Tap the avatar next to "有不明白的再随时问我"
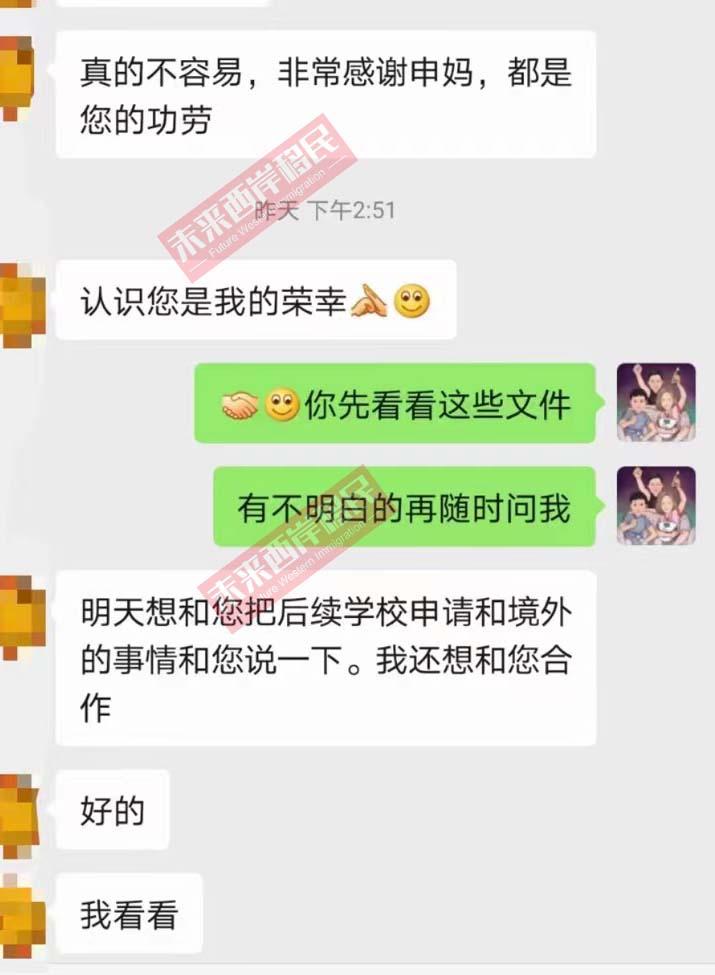Image resolution: width=715 pixels, height=975 pixels. [656, 506]
